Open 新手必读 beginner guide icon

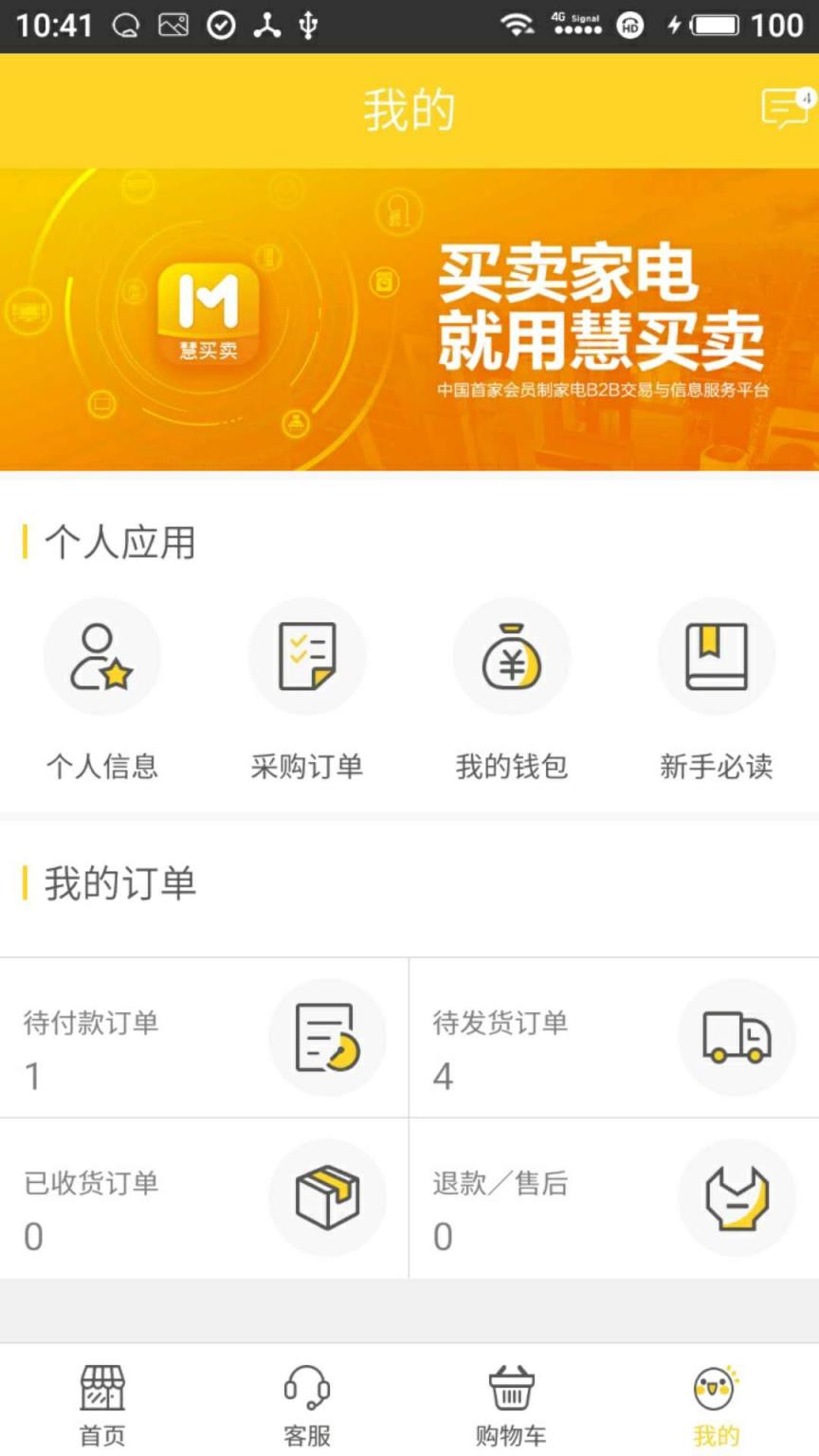(x=716, y=655)
